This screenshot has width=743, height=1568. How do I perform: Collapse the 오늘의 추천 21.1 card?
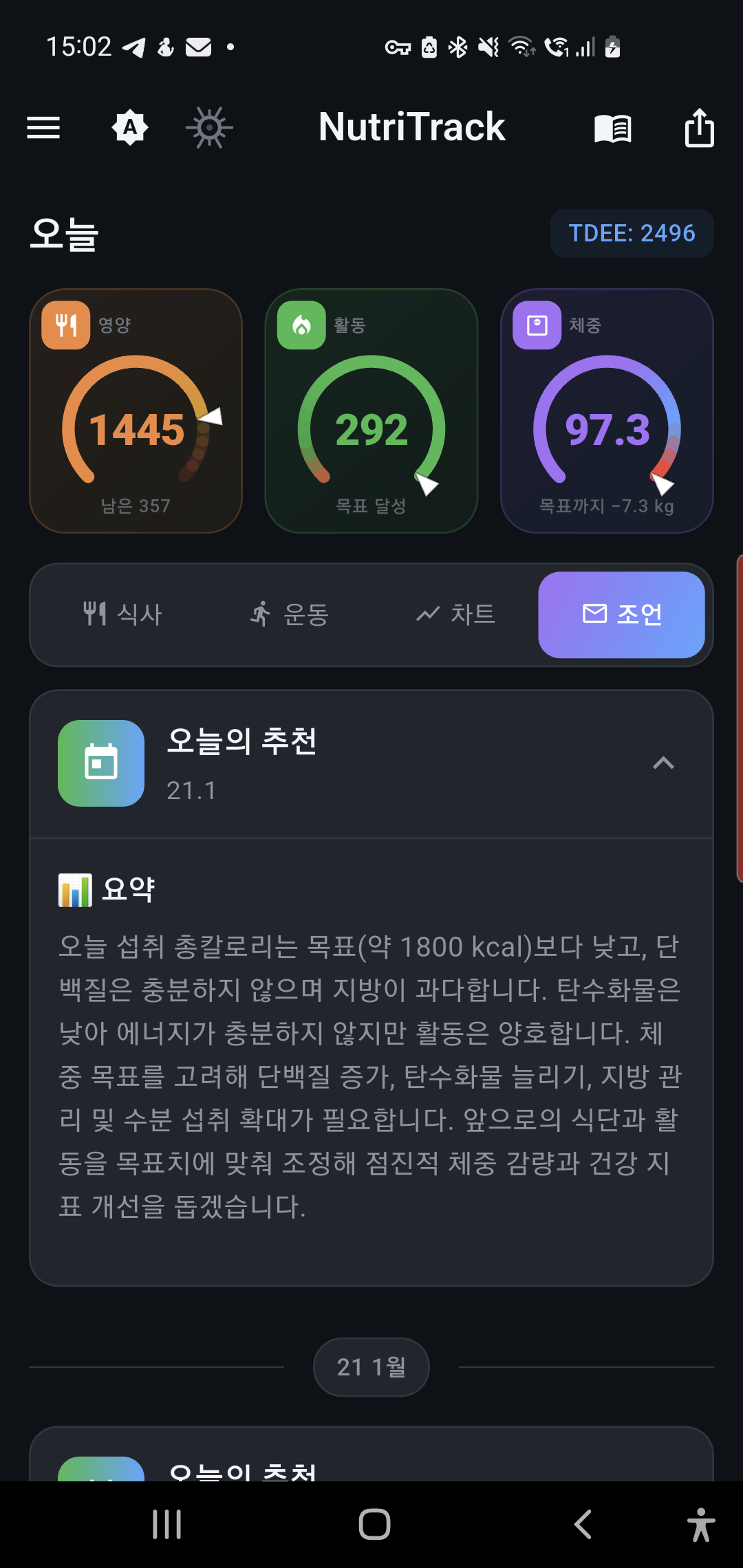[663, 763]
